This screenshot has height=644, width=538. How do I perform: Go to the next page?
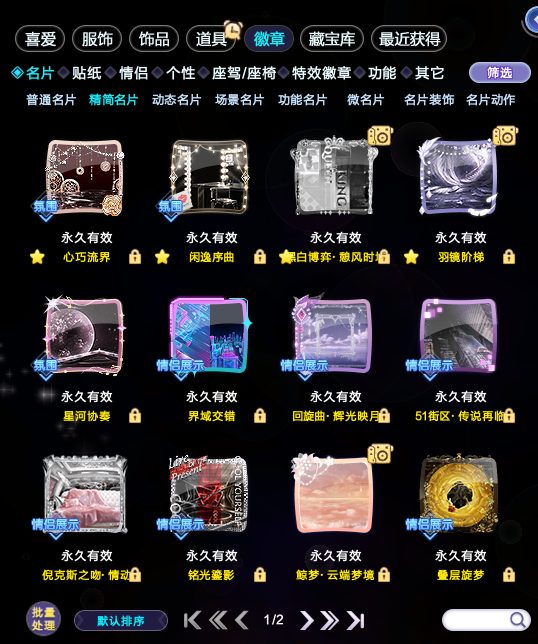pyautogui.click(x=306, y=620)
